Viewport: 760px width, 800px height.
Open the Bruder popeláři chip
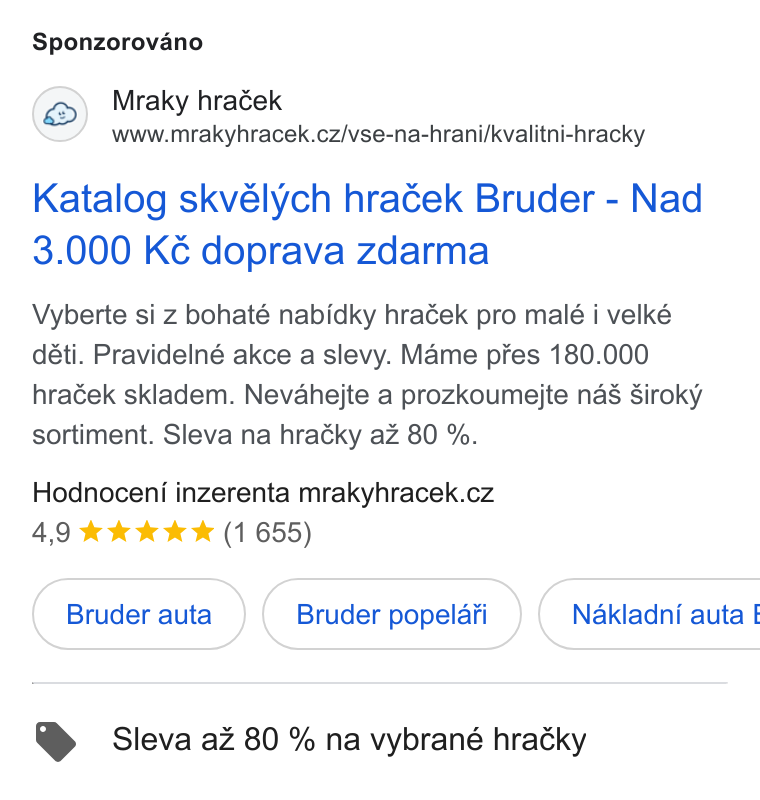392,614
